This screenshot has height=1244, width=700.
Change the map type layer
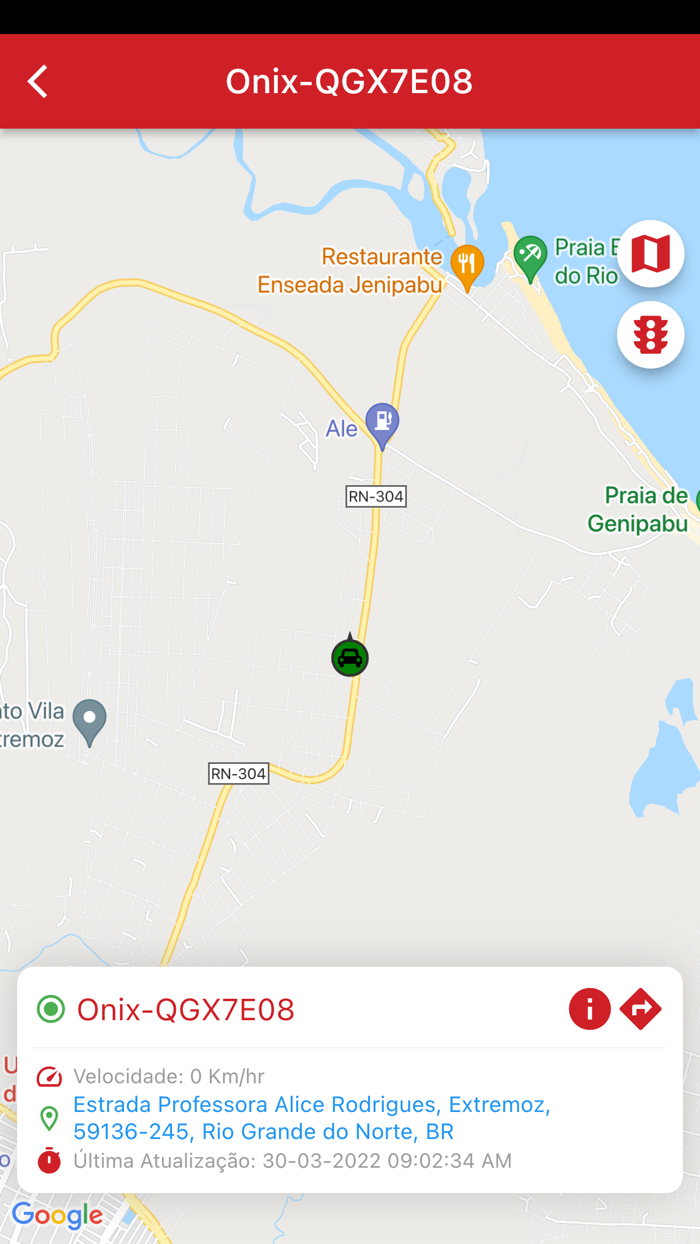pyautogui.click(x=650, y=254)
